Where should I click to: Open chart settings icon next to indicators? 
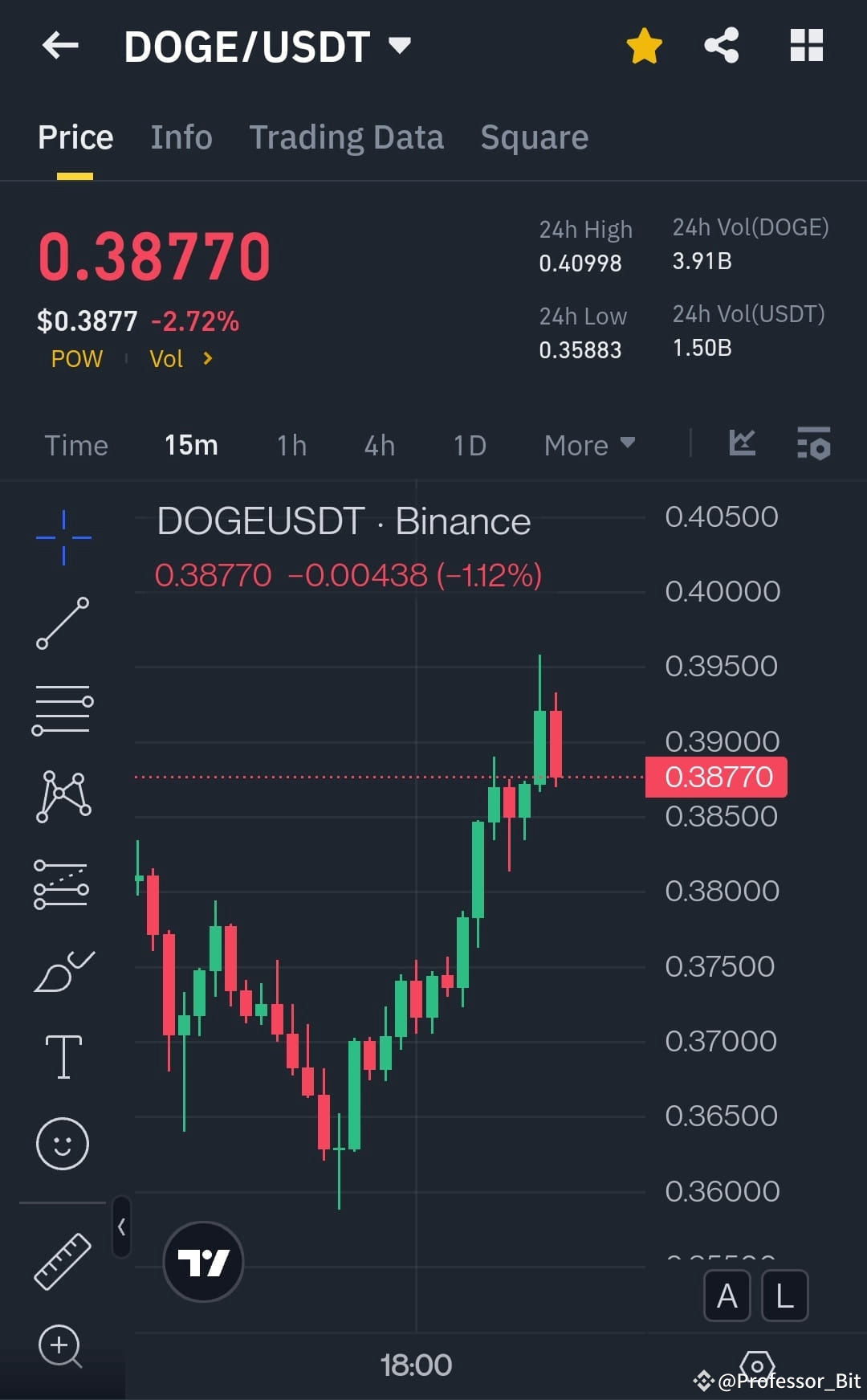coord(812,443)
